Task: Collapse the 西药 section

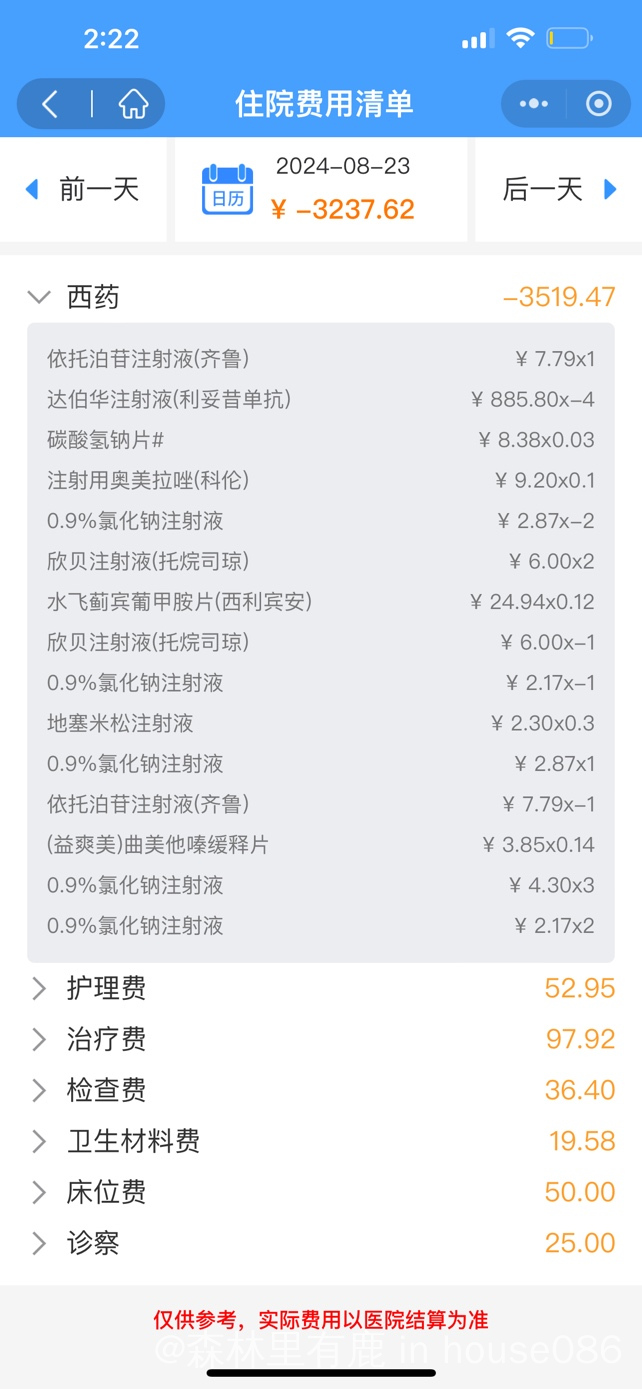Action: pyautogui.click(x=321, y=297)
